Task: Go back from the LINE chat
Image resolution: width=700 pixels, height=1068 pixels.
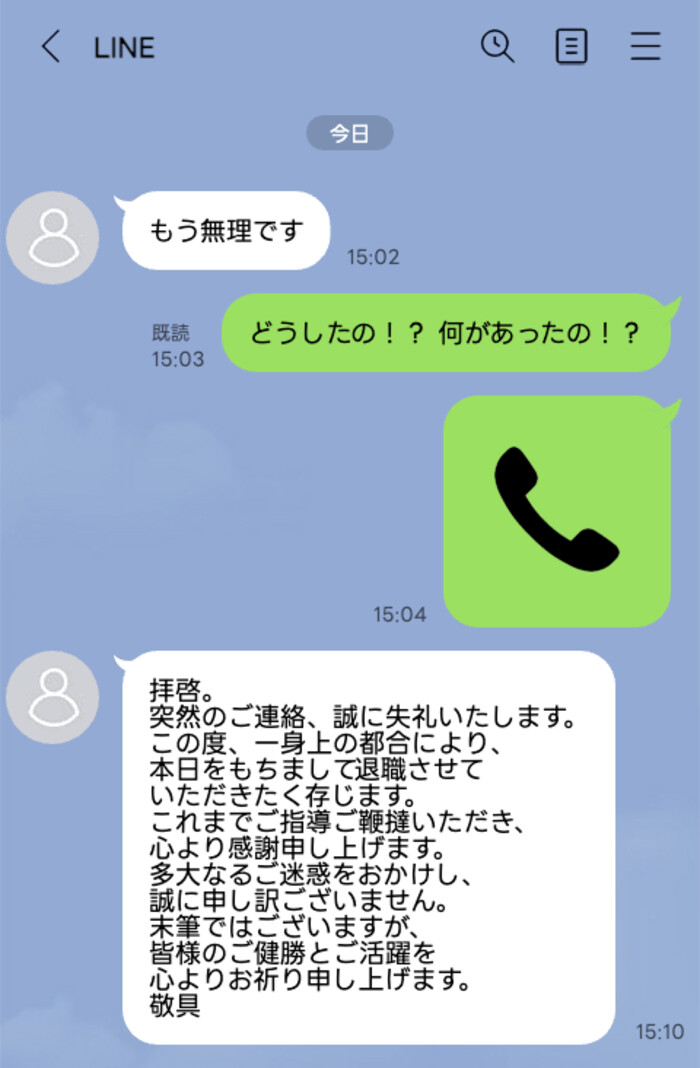Action: coord(50,47)
